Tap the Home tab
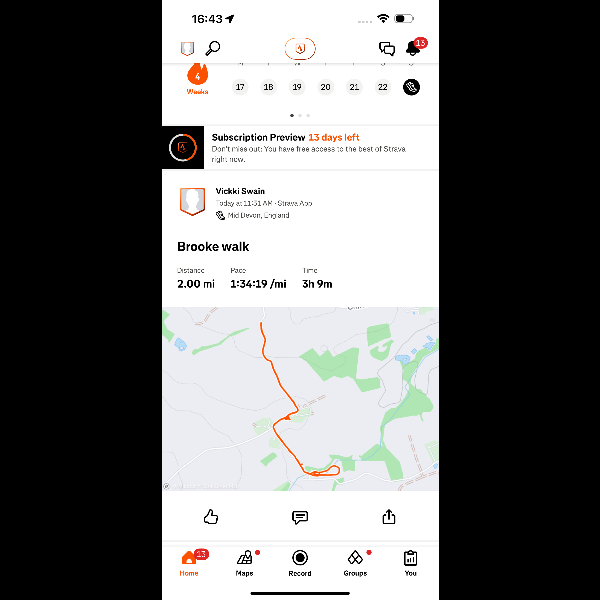600x600 pixels. point(189,562)
